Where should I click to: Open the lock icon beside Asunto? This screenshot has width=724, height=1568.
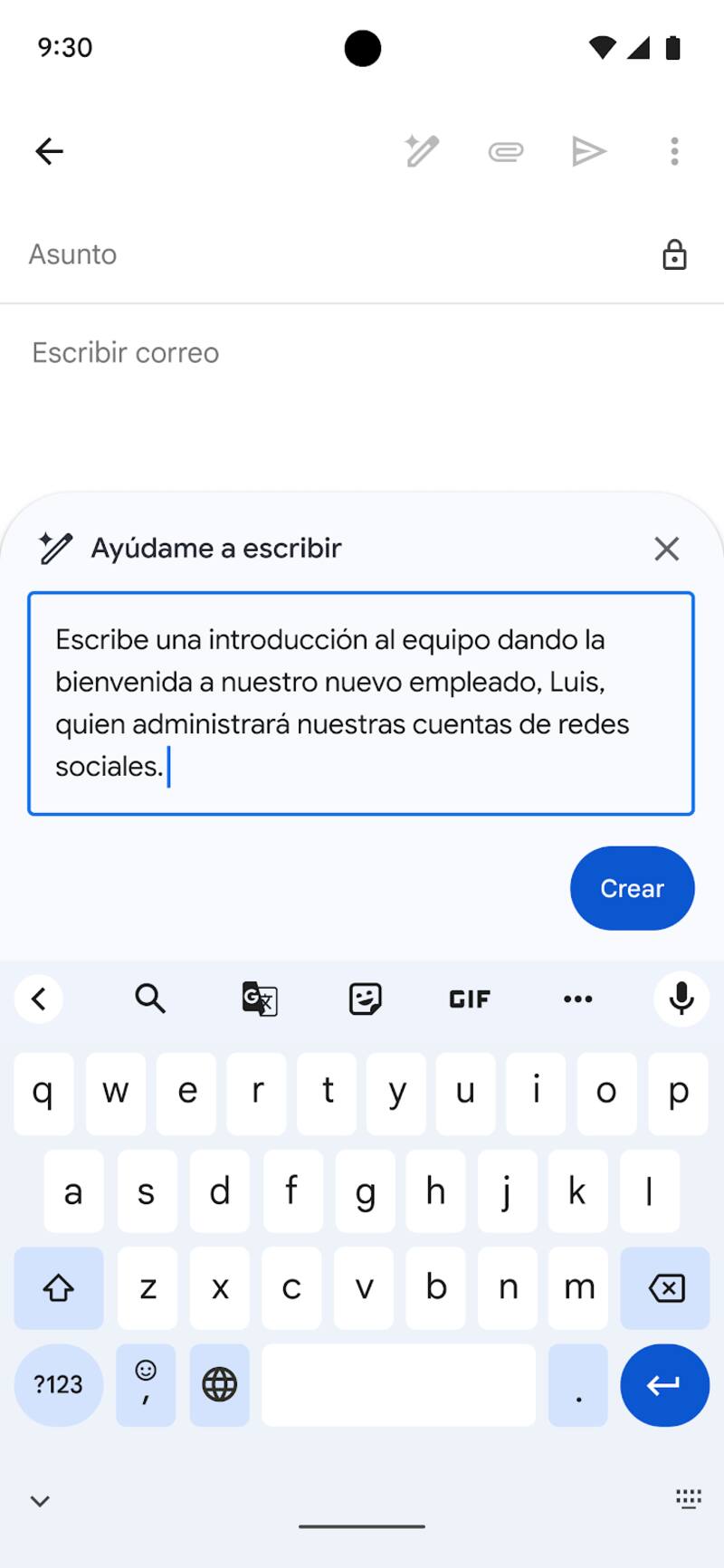coord(674,255)
